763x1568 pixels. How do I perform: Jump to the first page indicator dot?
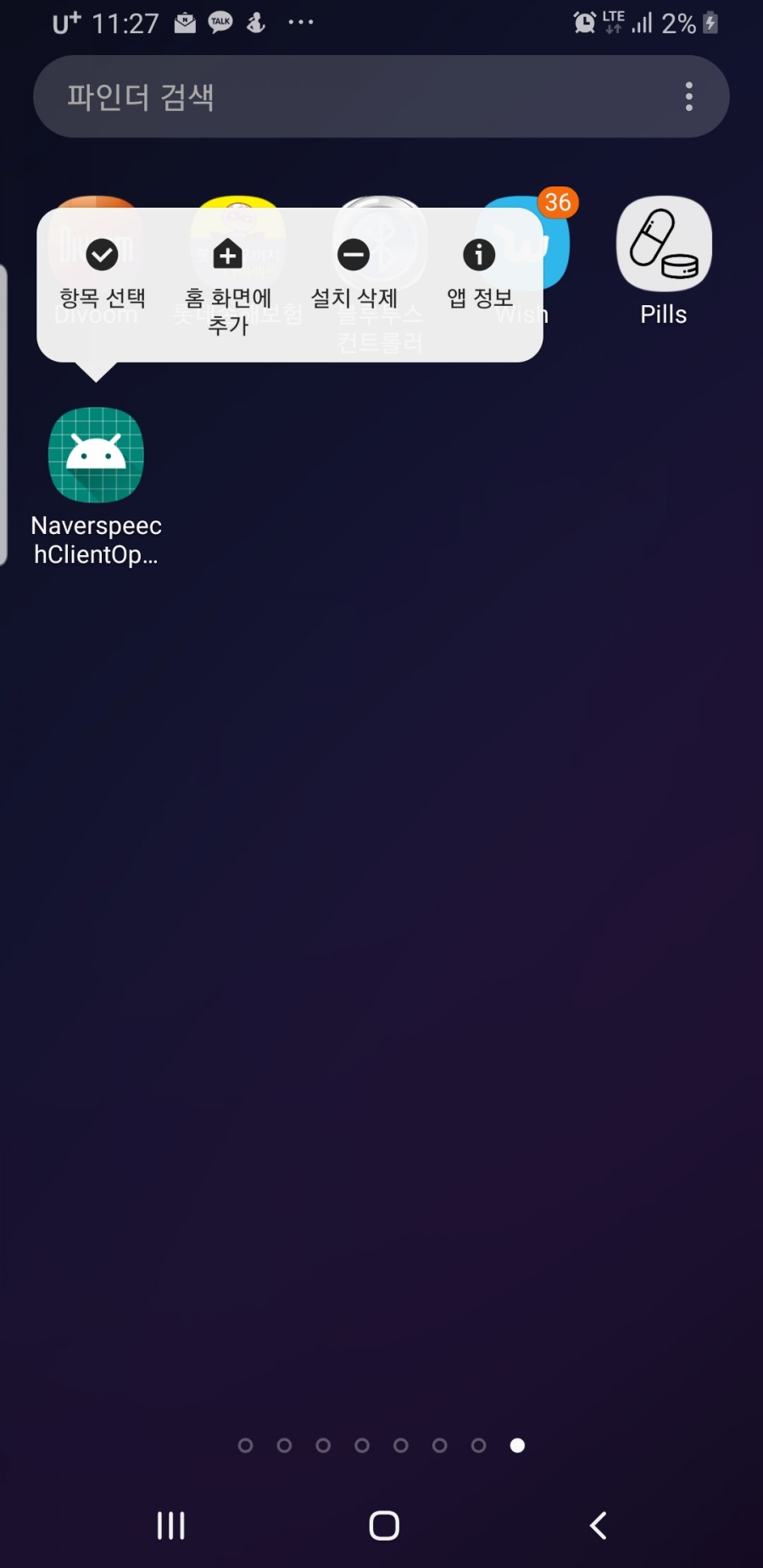click(x=246, y=1445)
